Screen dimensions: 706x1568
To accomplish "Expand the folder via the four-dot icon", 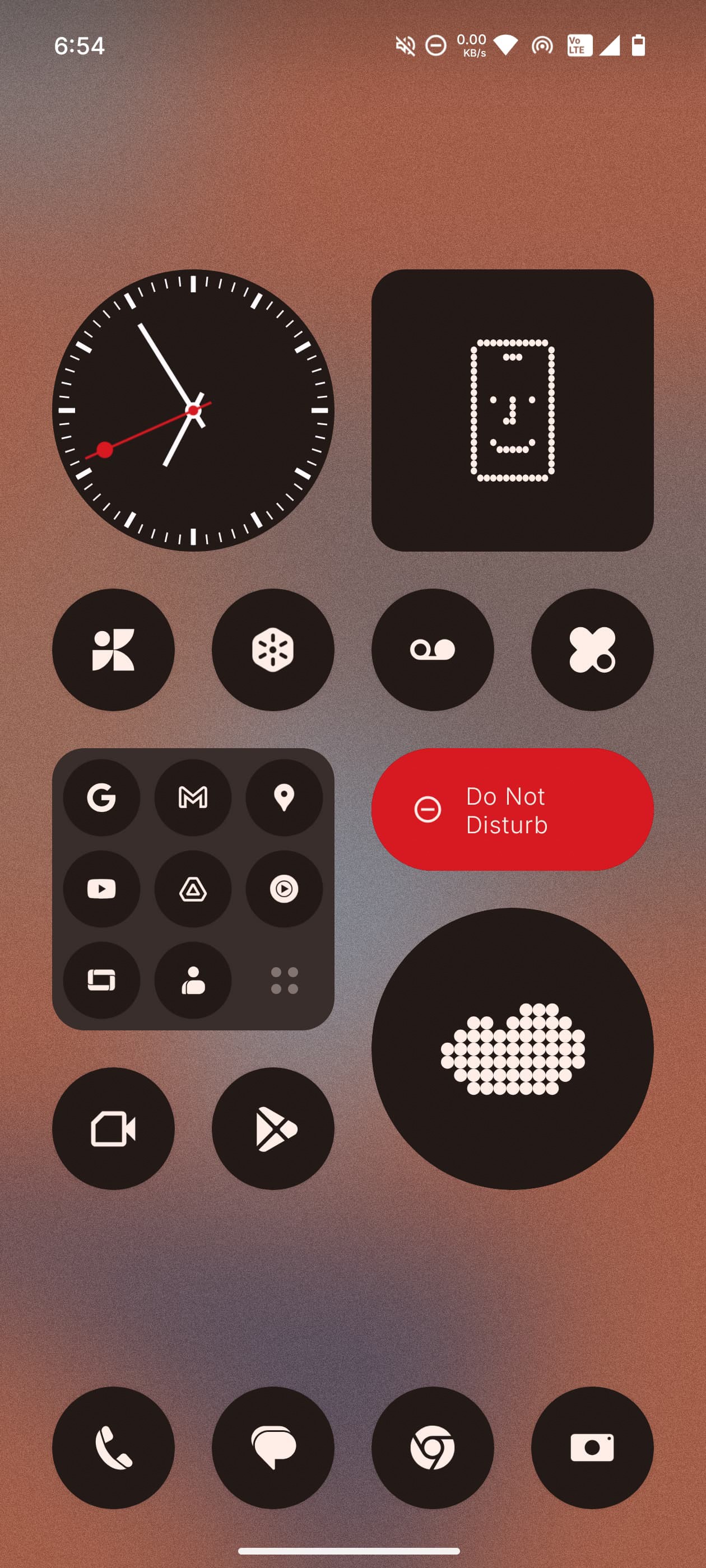I will 284,980.
